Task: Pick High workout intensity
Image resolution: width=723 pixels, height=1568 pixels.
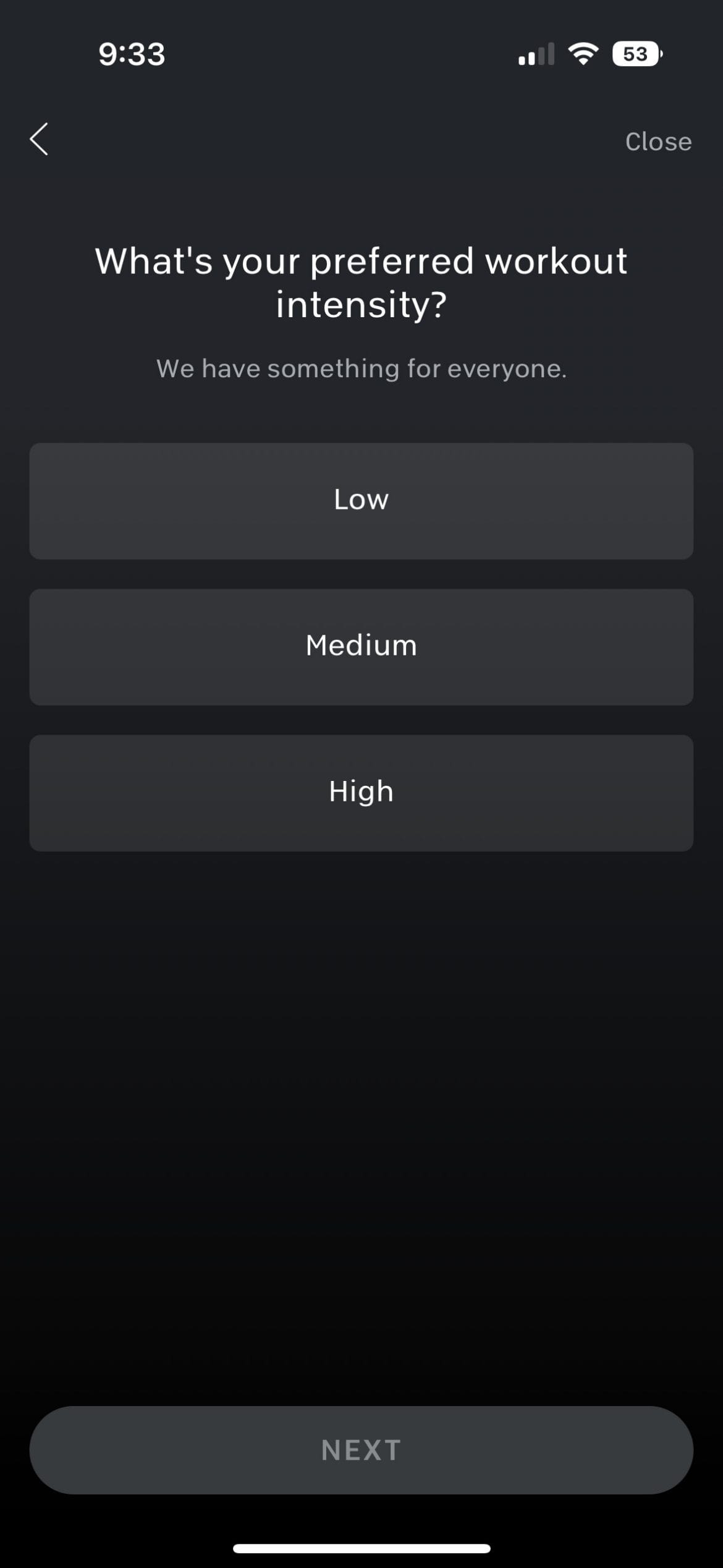Action: (x=361, y=793)
